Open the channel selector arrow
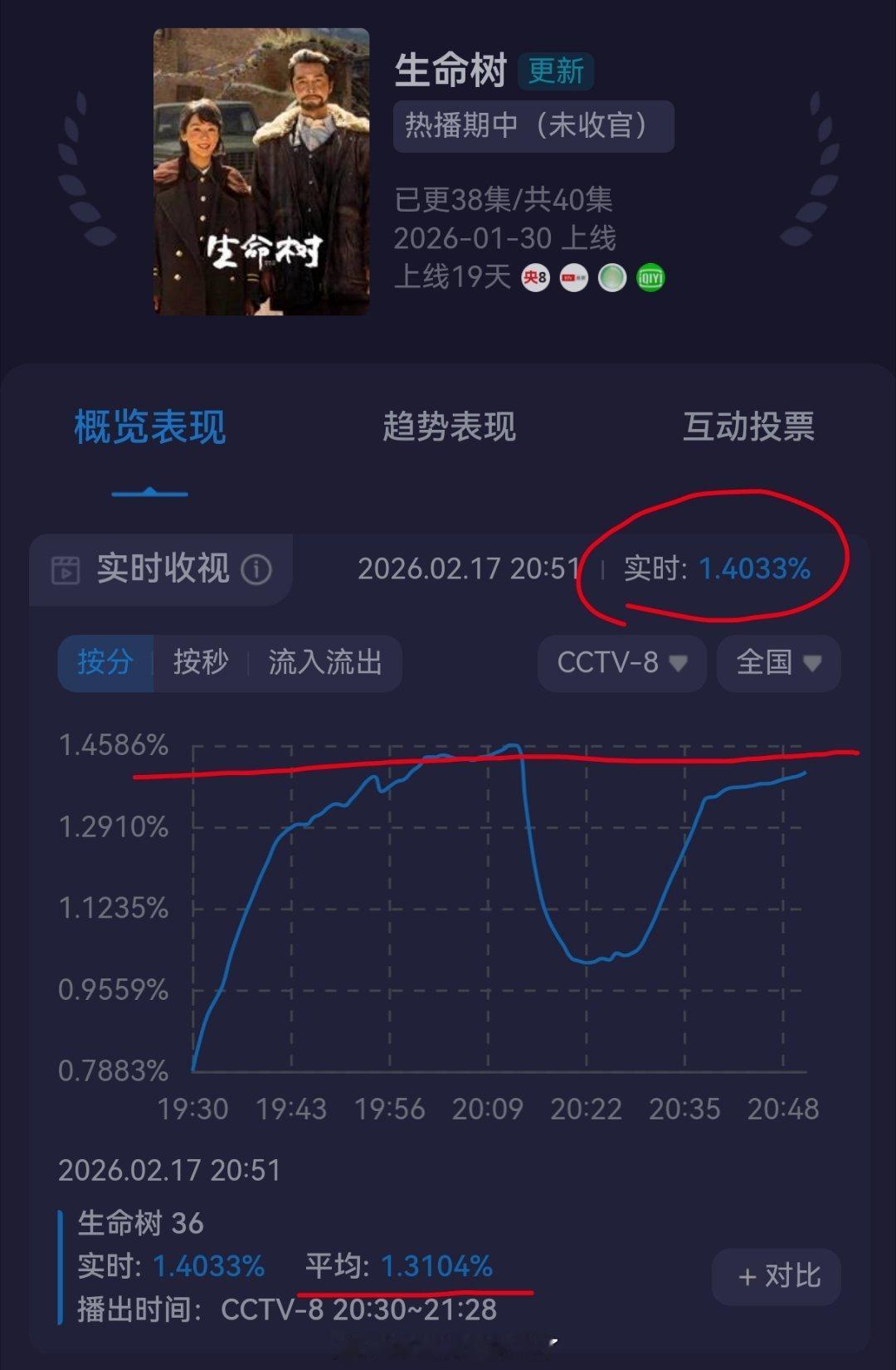The height and width of the screenshot is (1370, 896). 680,664
